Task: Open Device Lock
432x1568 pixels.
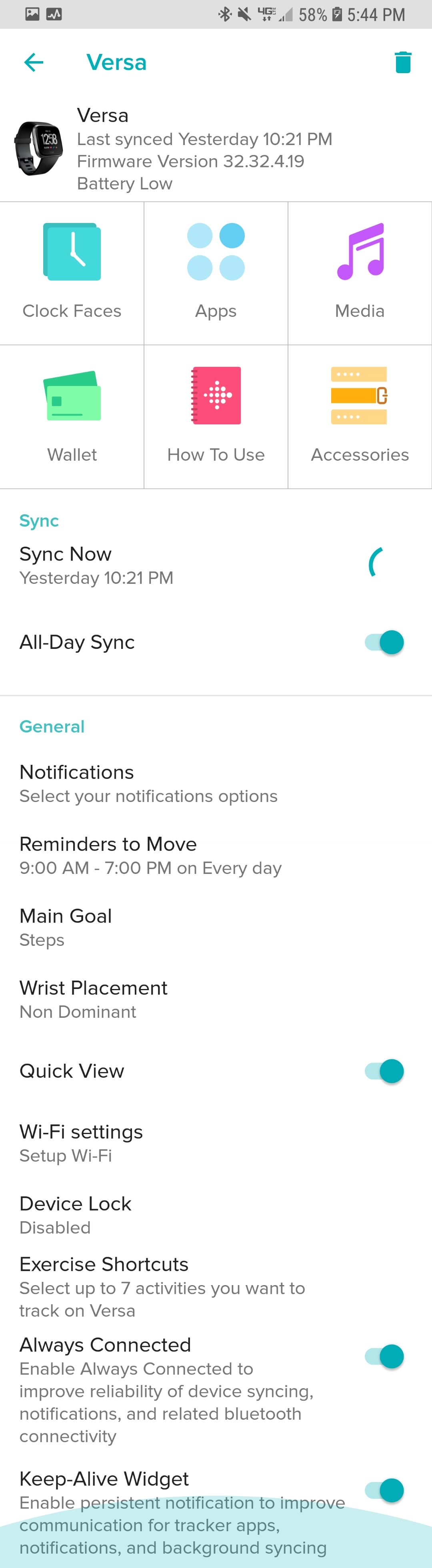Action: click(x=76, y=1214)
